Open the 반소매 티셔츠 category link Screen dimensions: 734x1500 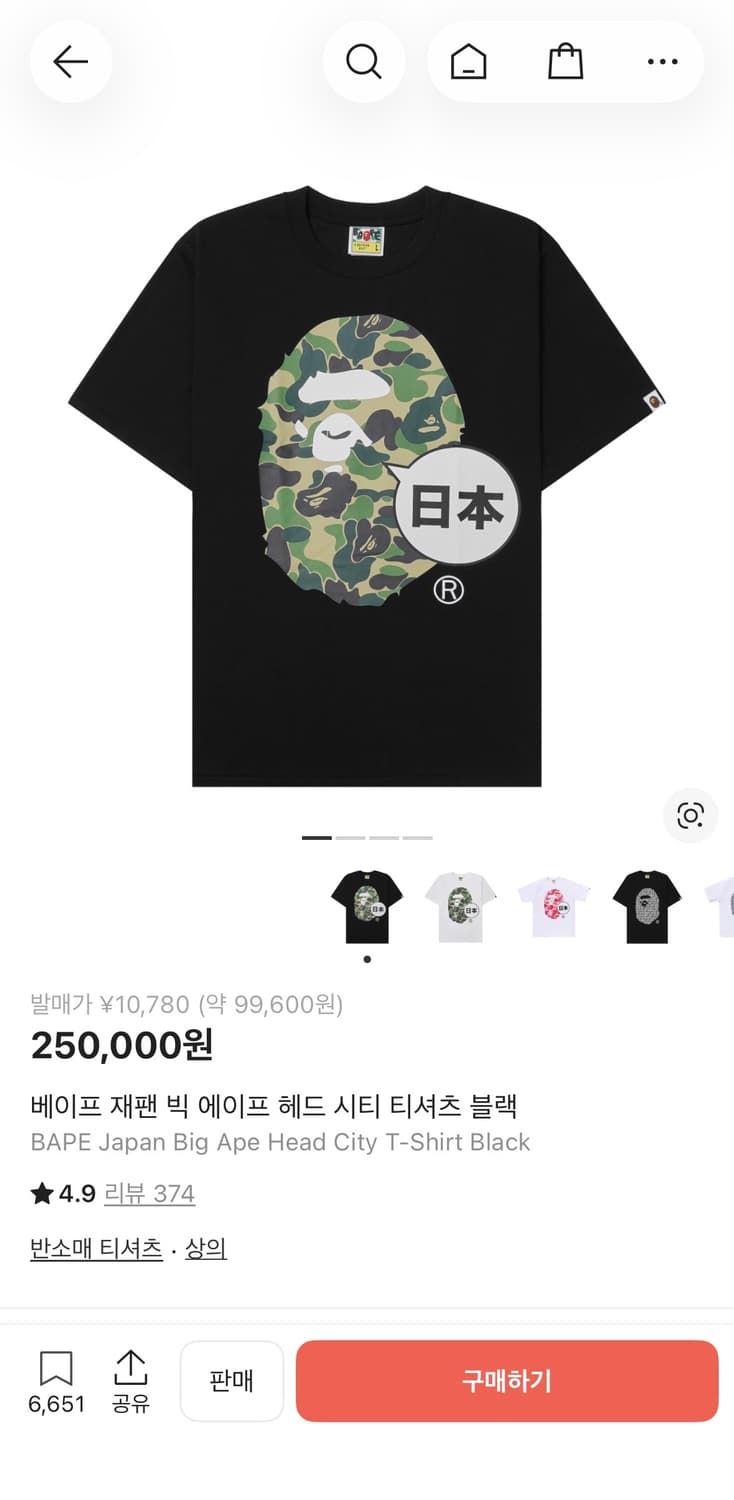95,1248
